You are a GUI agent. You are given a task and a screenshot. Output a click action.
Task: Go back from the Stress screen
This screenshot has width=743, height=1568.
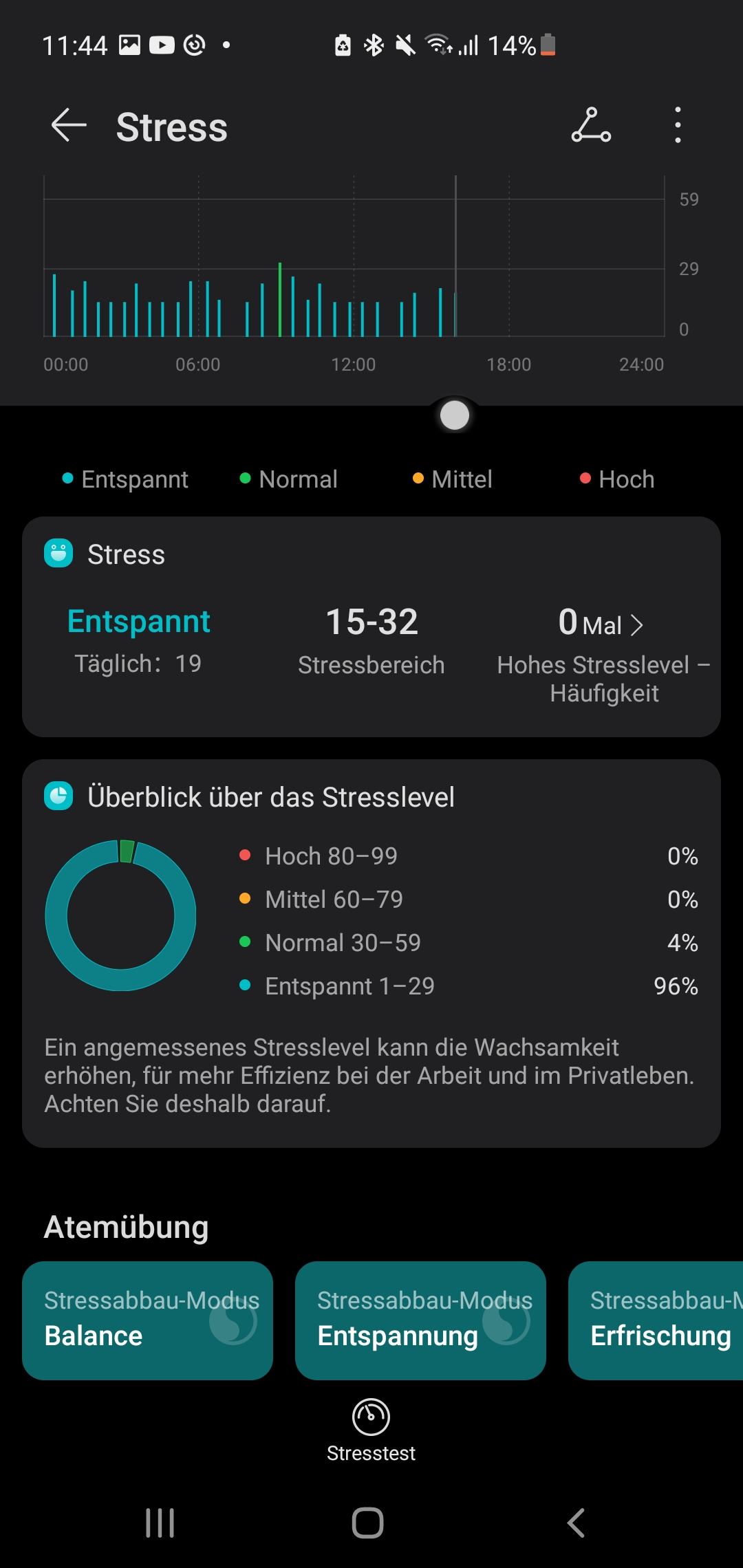pos(69,126)
